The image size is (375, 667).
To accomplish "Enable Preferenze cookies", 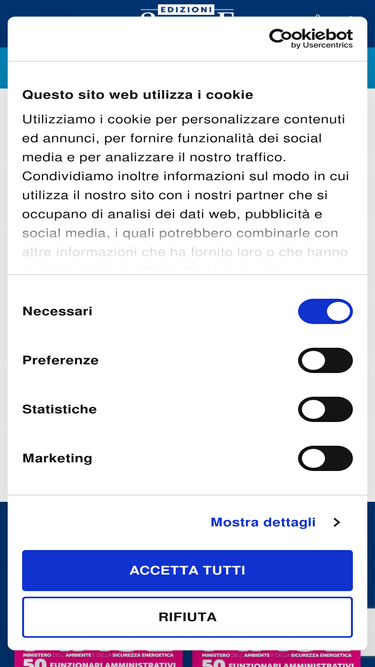I will point(325,360).
